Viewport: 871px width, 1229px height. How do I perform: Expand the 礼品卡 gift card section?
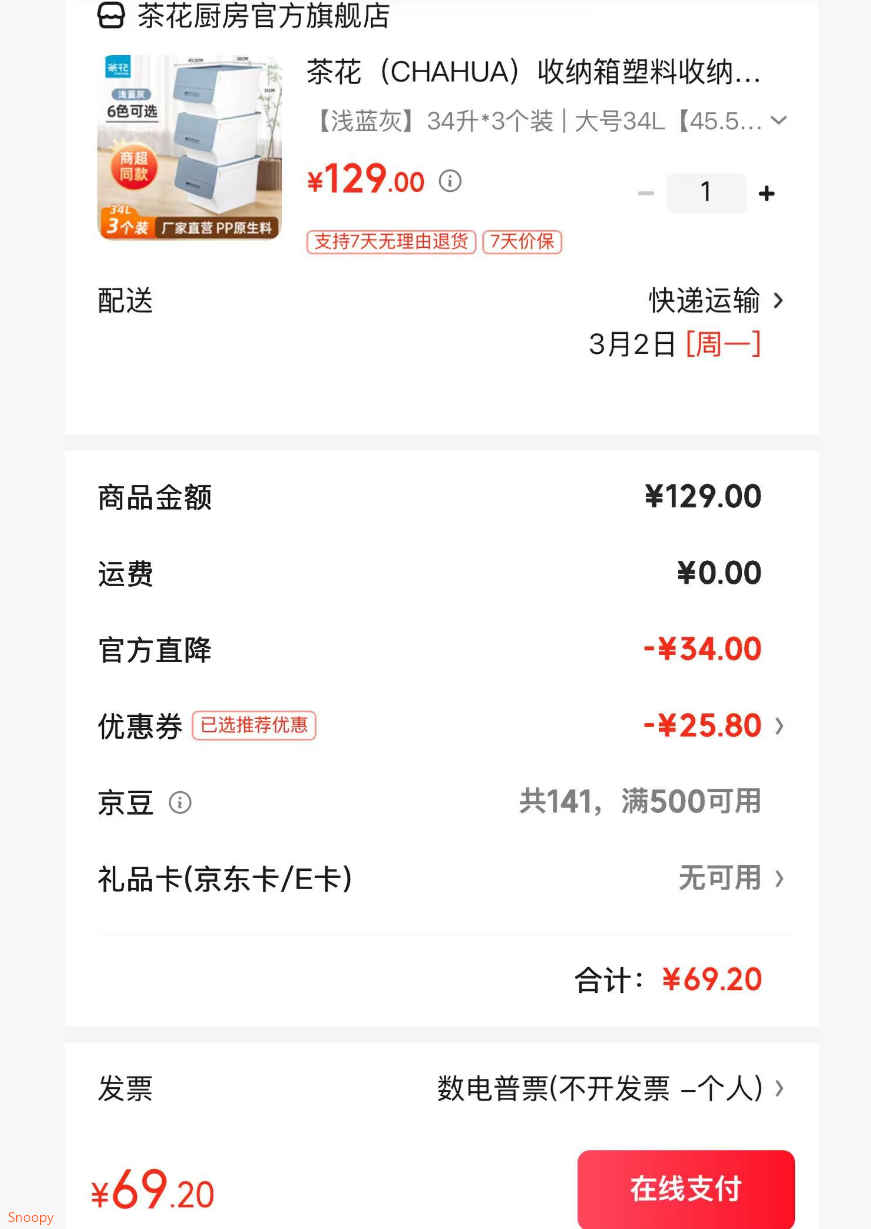click(779, 878)
